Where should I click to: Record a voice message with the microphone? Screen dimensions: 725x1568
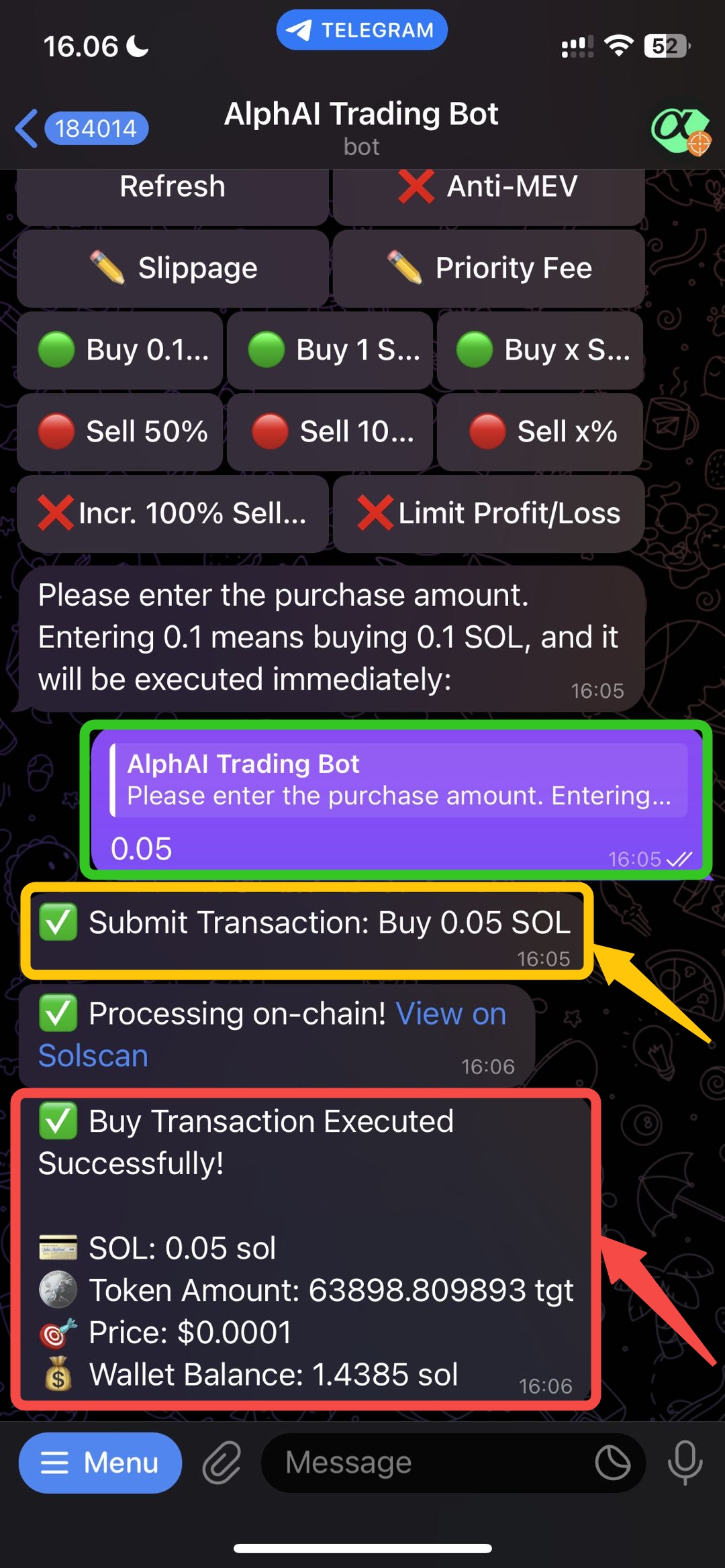[685, 1463]
